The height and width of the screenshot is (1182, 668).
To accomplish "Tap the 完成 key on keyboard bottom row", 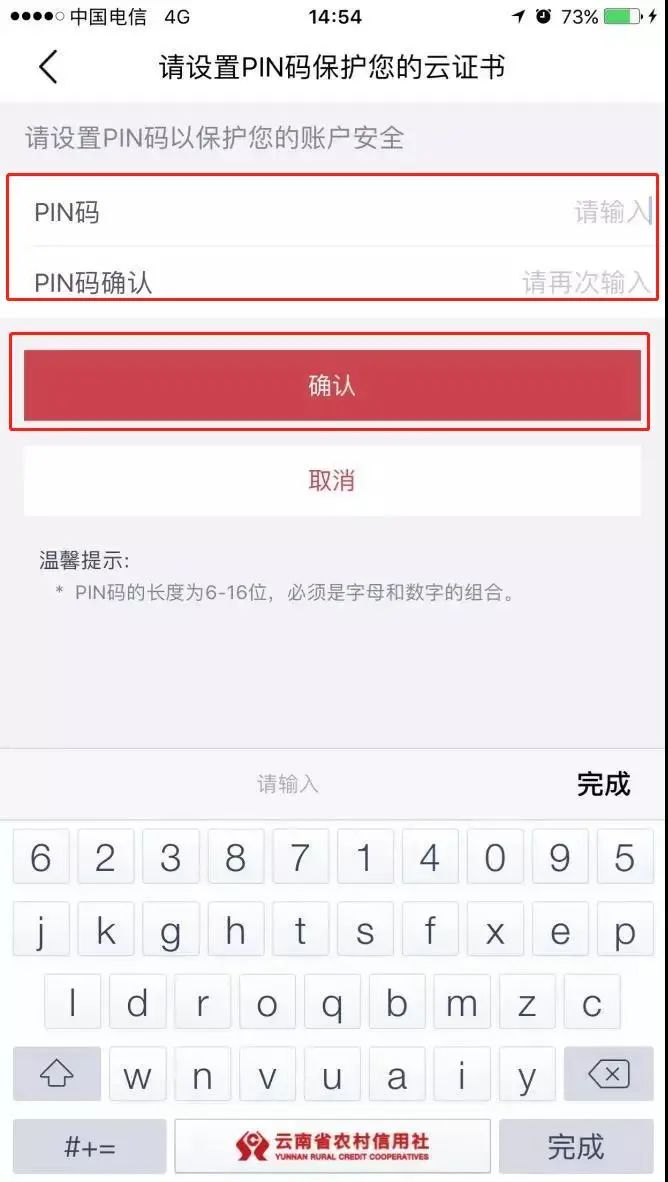I will (x=576, y=1147).
